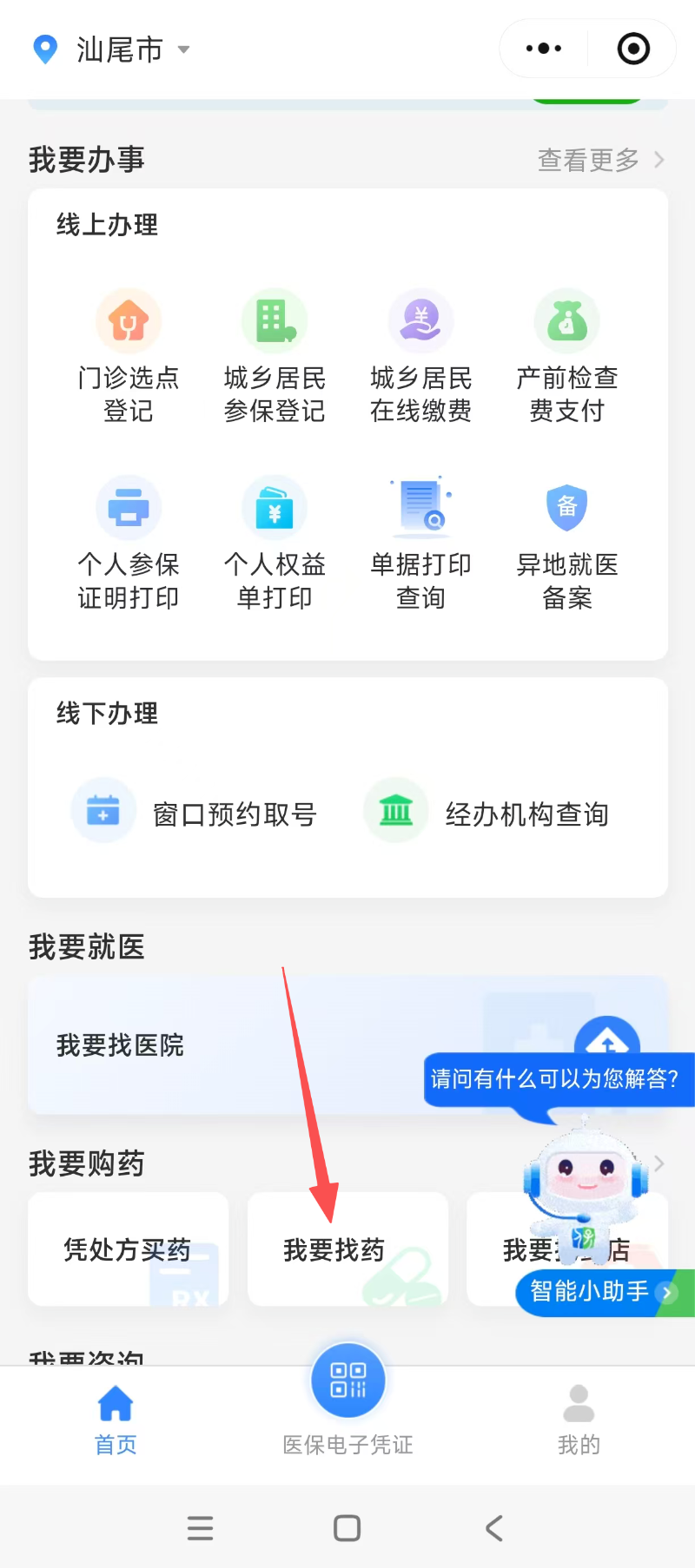Open the mini program more-options menu
This screenshot has height=1568, width=695.
click(x=544, y=49)
